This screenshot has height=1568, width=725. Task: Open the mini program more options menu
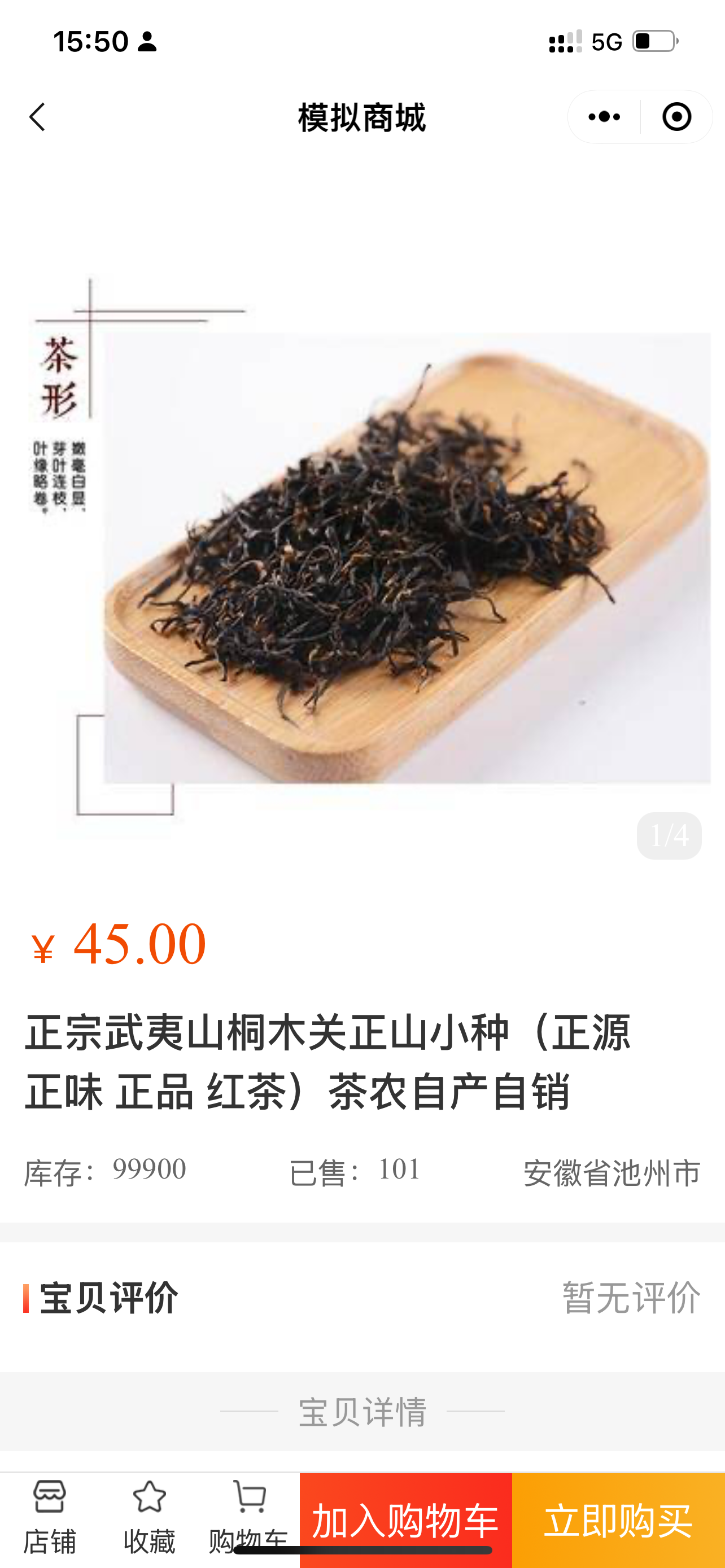604,117
